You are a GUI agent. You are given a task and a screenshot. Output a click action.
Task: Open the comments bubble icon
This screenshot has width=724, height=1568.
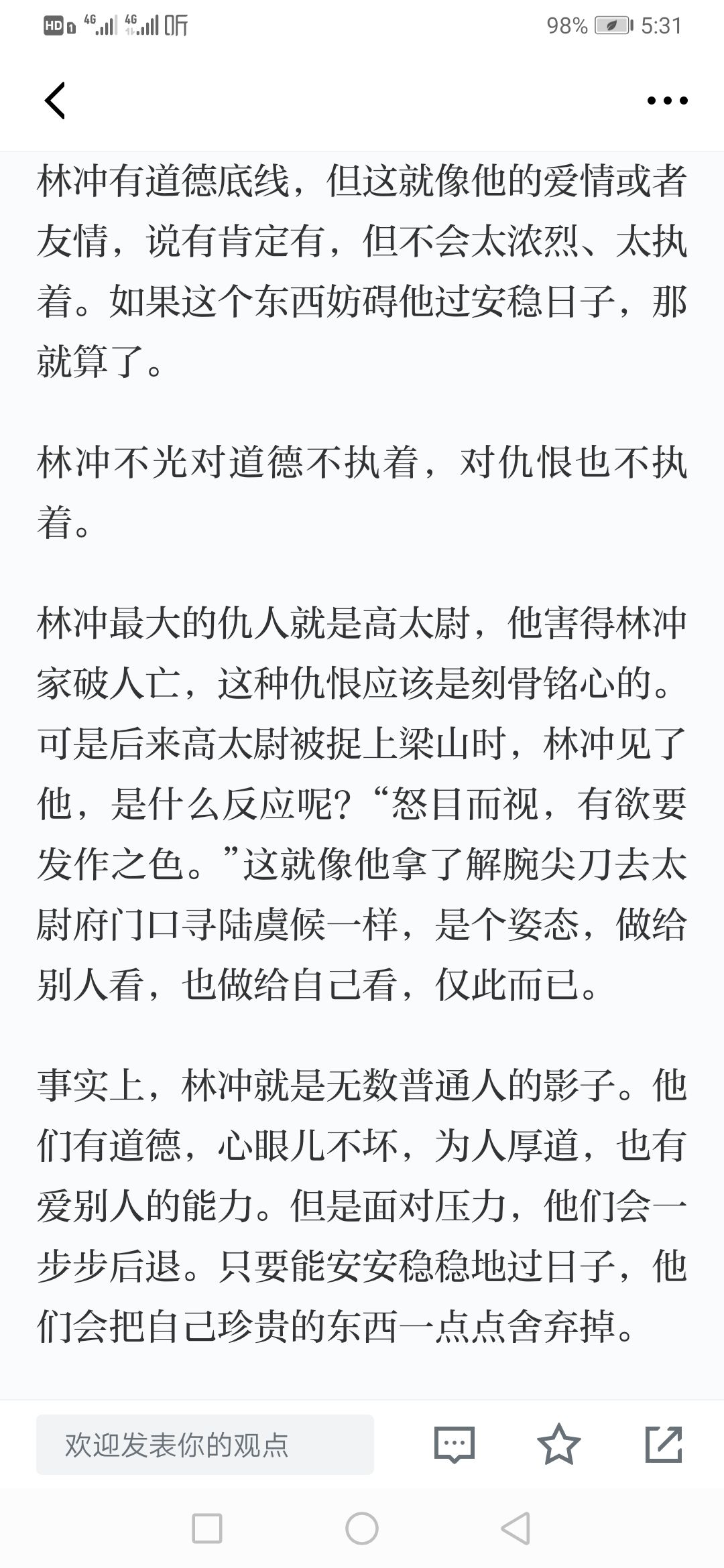click(455, 1444)
